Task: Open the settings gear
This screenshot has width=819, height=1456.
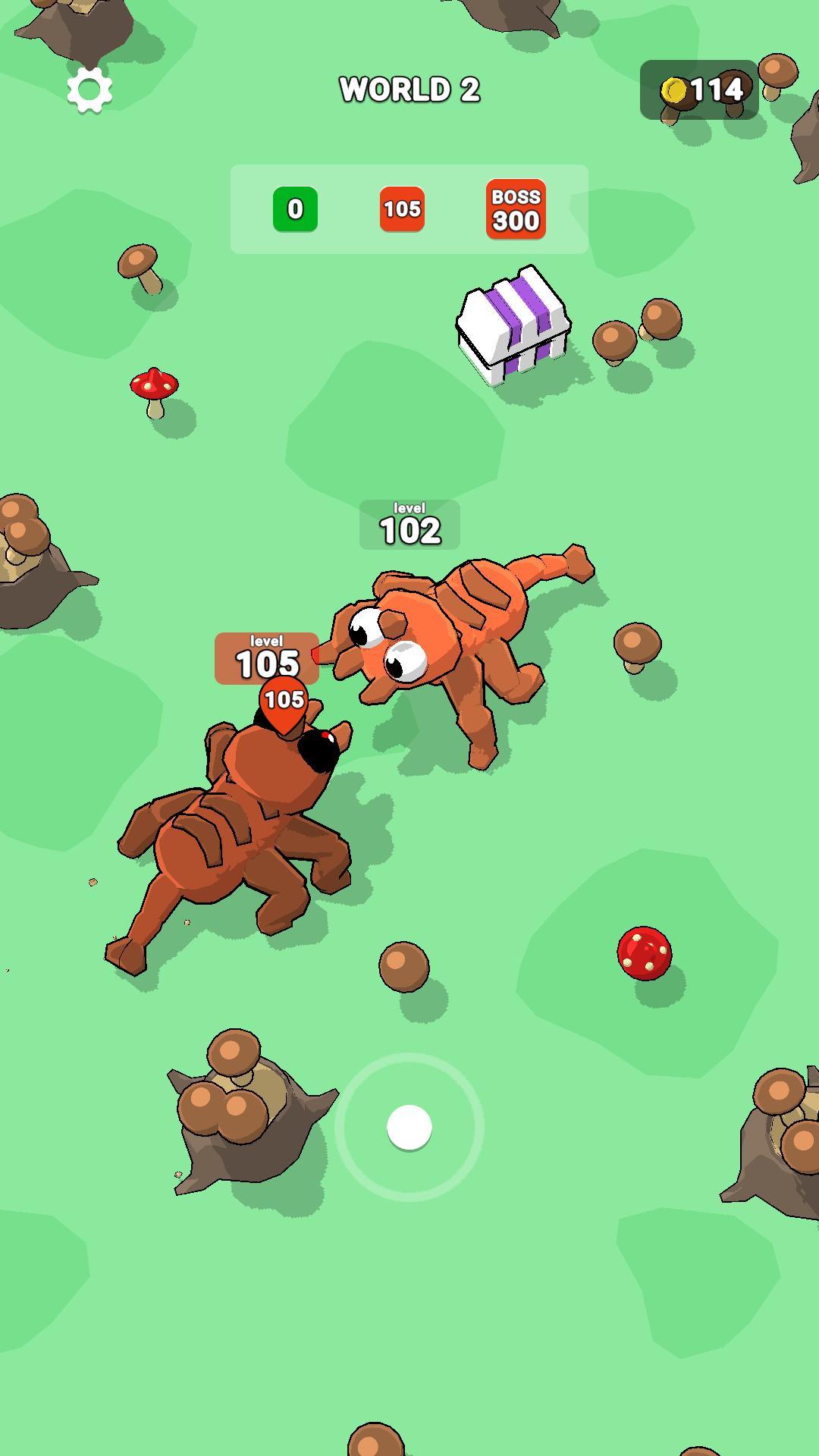Action: (x=89, y=90)
